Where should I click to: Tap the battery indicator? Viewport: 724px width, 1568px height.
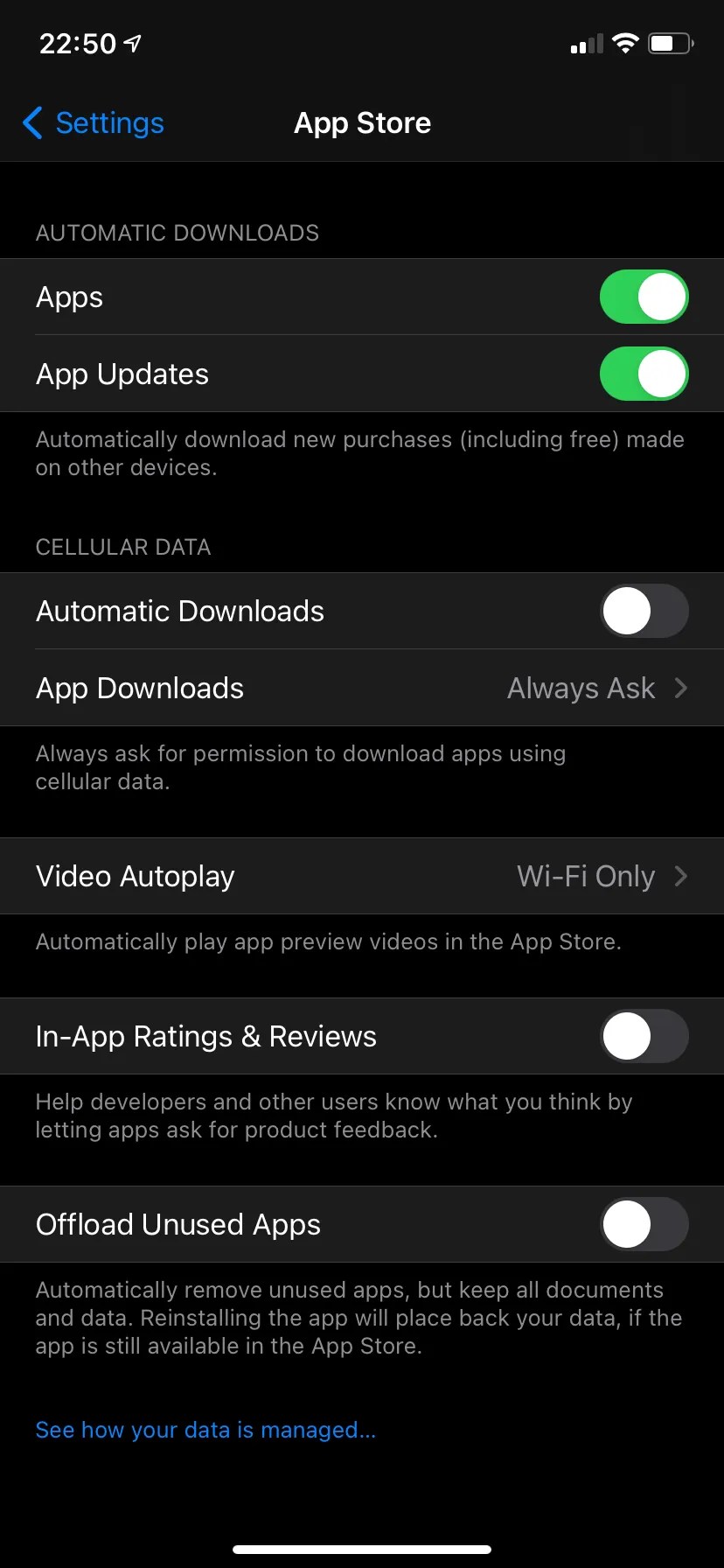point(670,42)
